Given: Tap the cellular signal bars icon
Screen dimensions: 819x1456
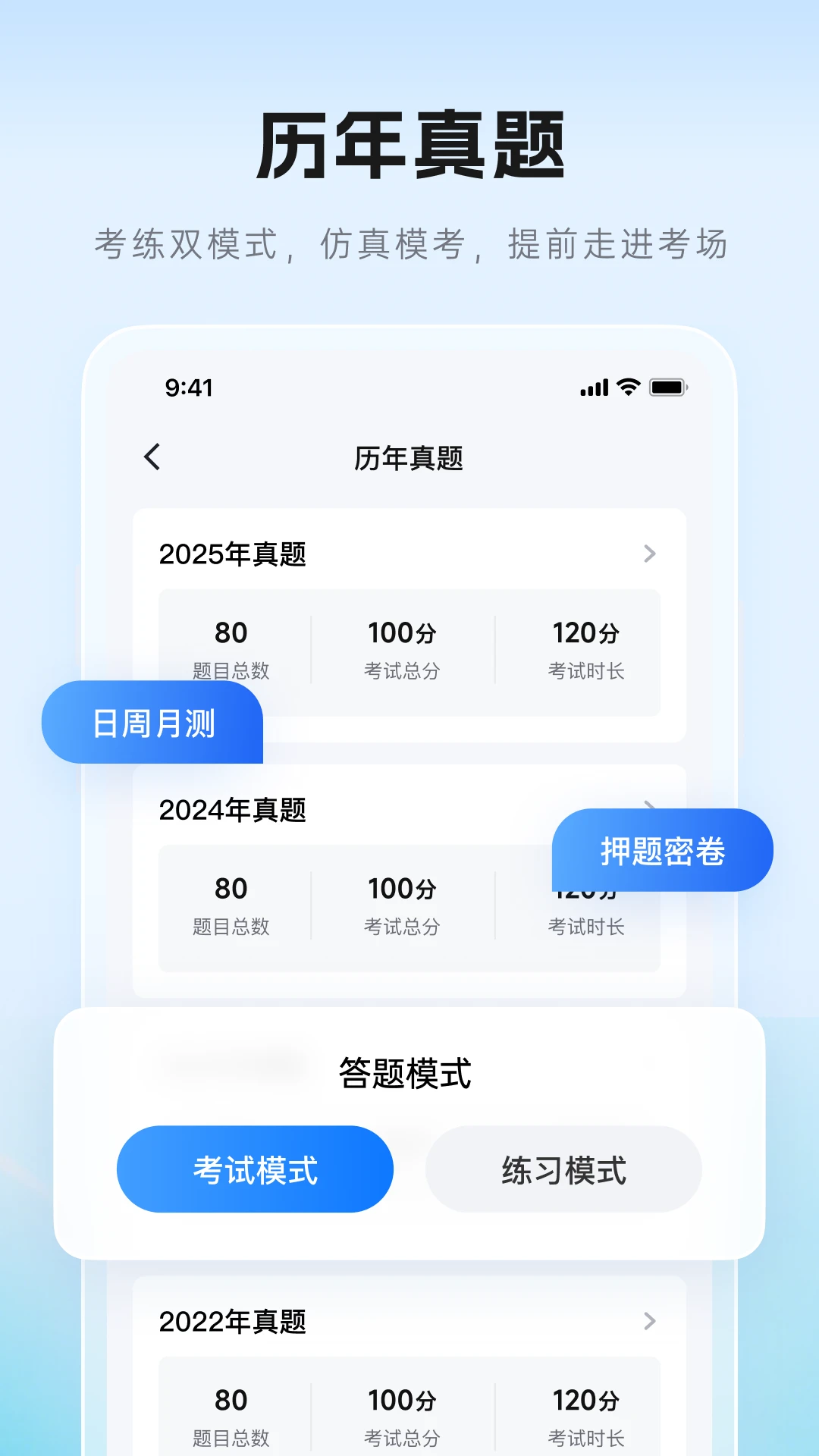Looking at the screenshot, I should pyautogui.click(x=595, y=388).
